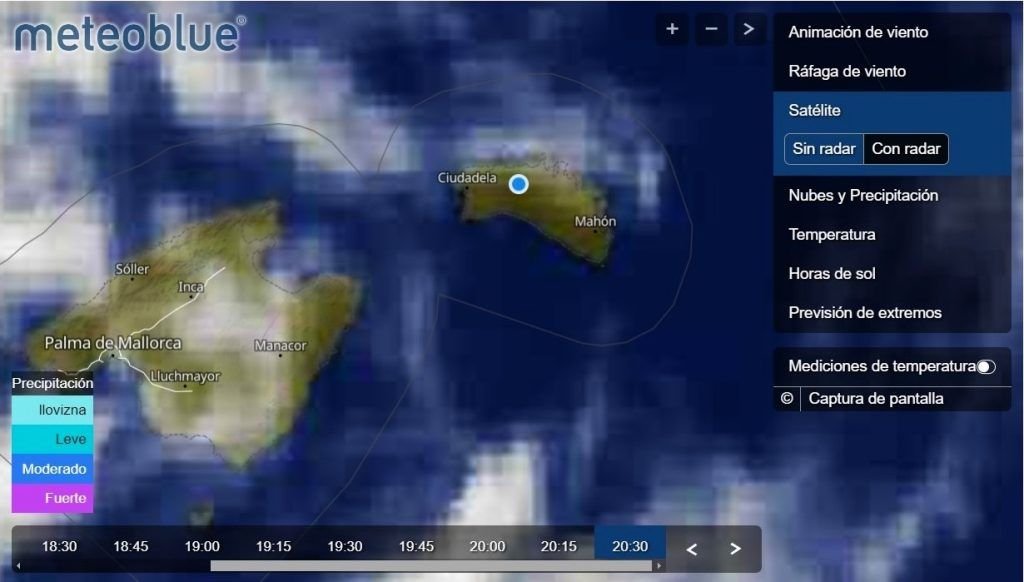Show the Horas de sol layer
Image resolution: width=1024 pixels, height=582 pixels.
coord(832,273)
